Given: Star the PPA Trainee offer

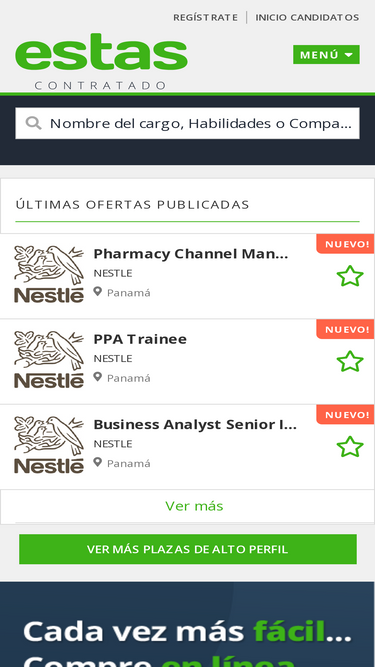Looking at the screenshot, I should (350, 361).
